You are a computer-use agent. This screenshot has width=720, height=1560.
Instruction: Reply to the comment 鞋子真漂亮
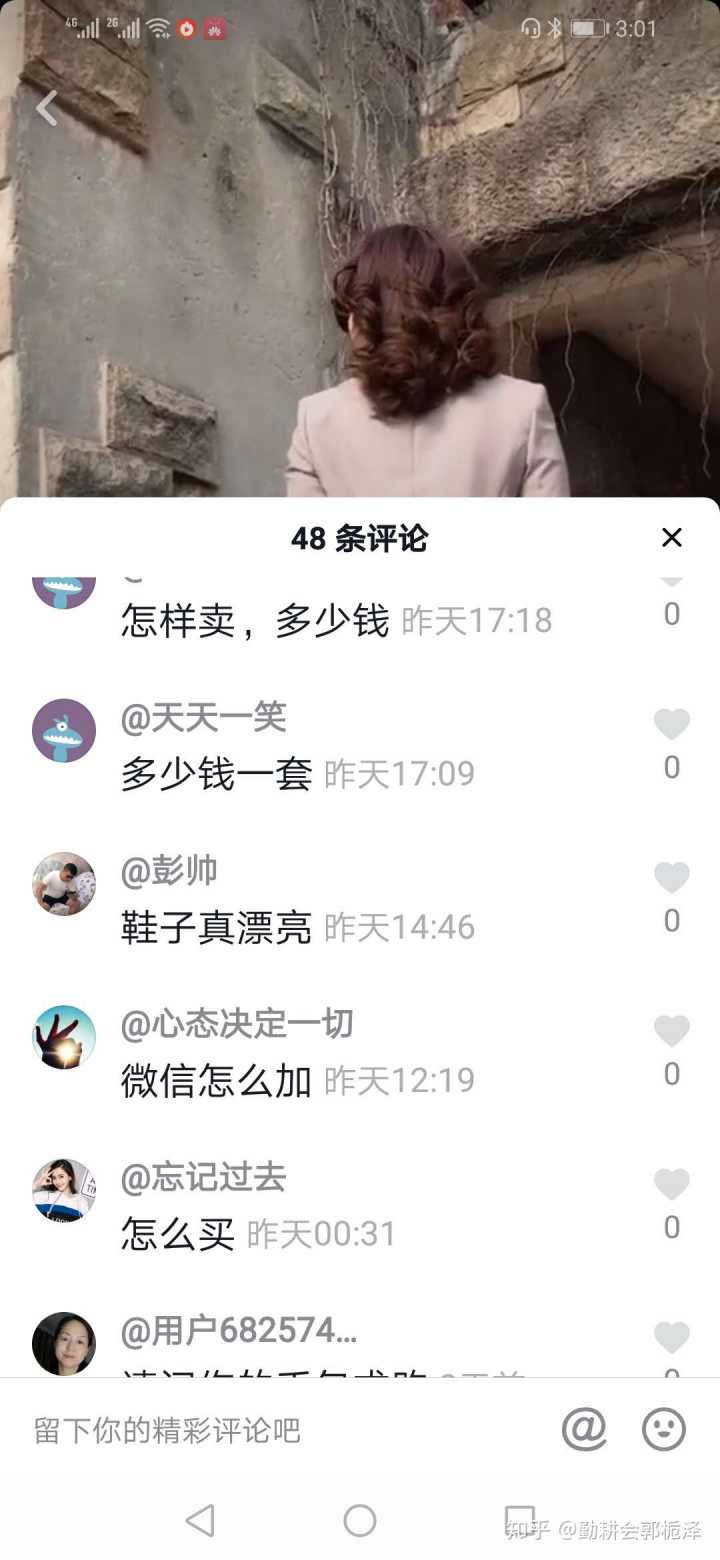(x=216, y=928)
